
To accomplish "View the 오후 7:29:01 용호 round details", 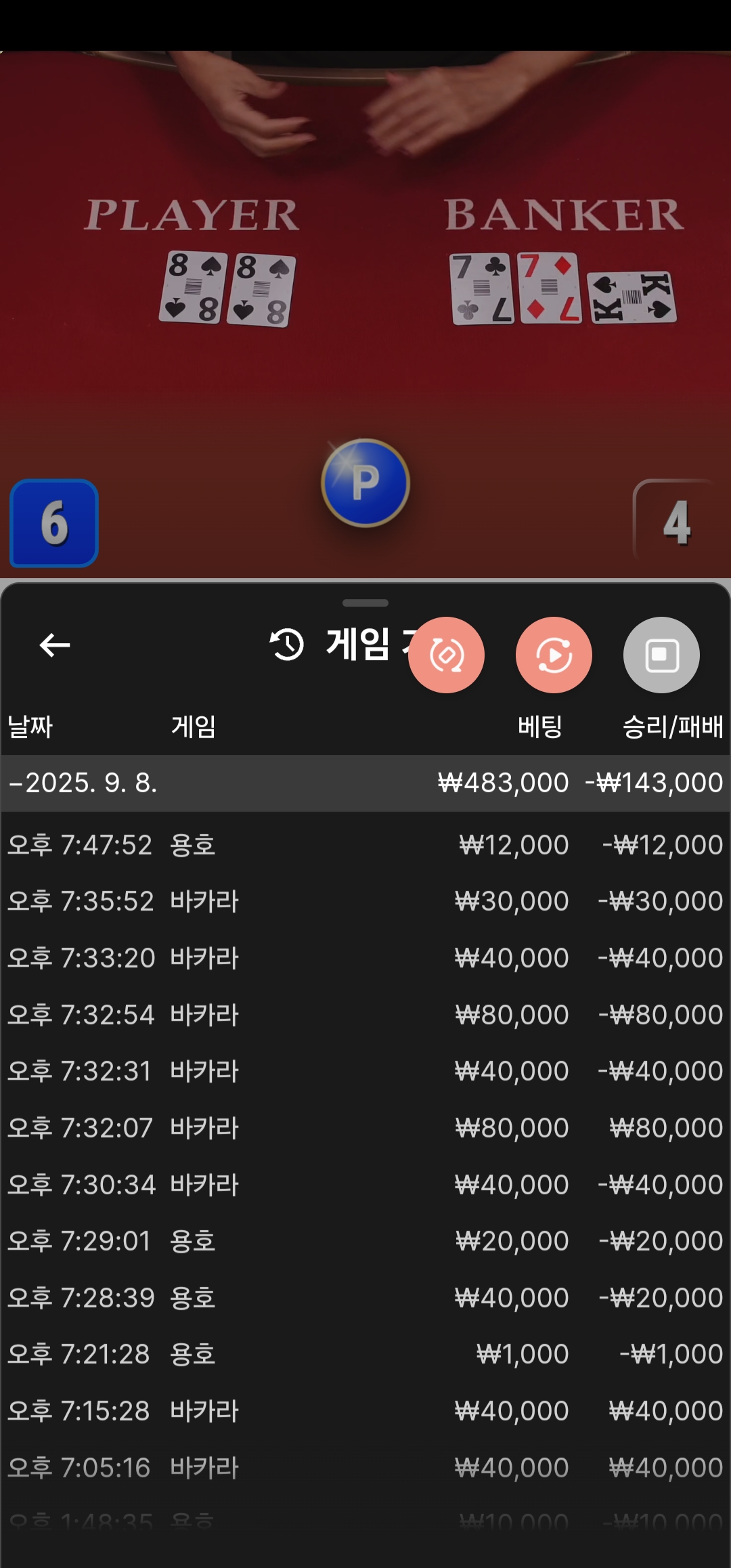I will tap(365, 1241).
